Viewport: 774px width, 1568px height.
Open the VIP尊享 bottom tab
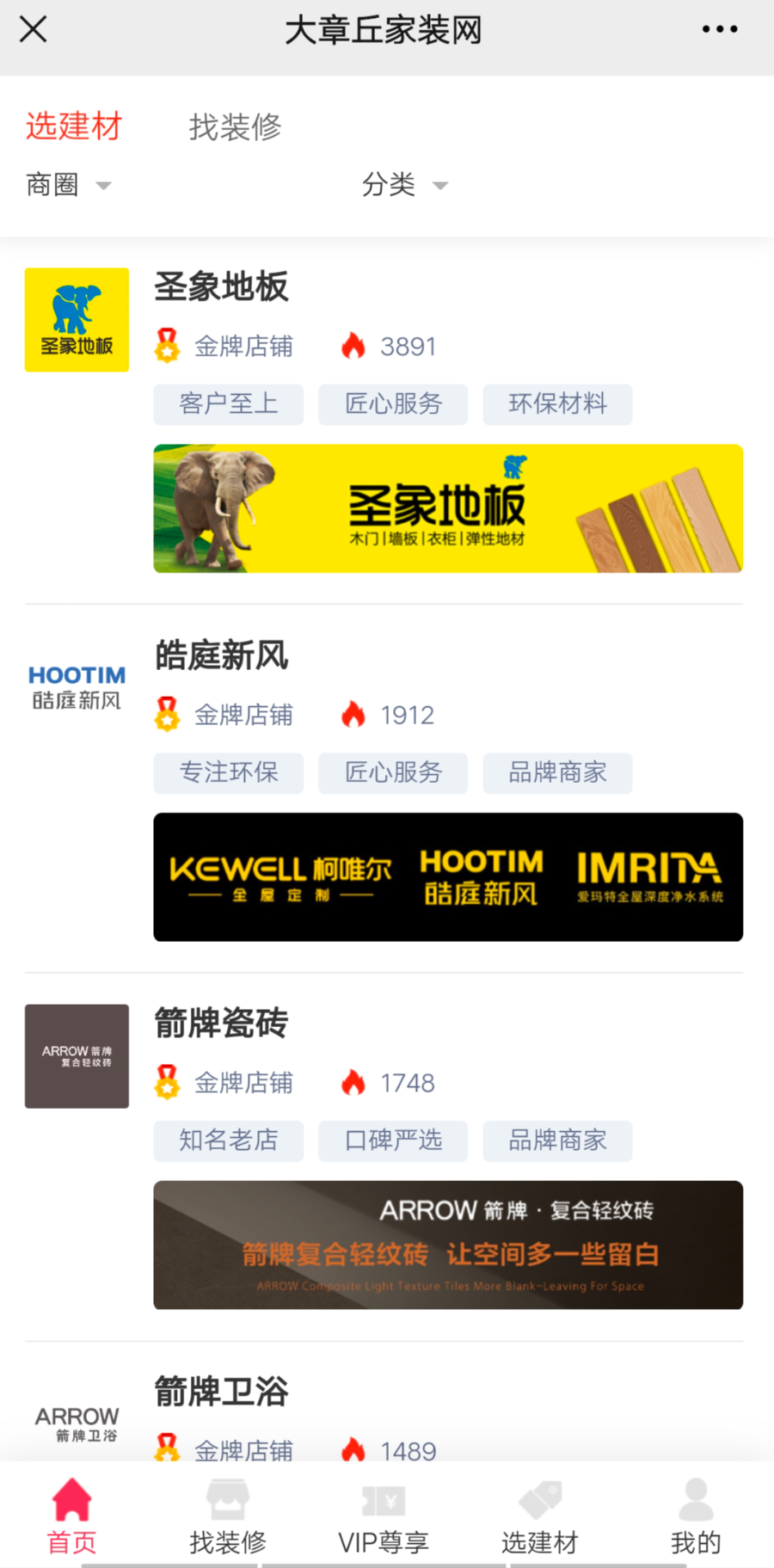pyautogui.click(x=384, y=1516)
